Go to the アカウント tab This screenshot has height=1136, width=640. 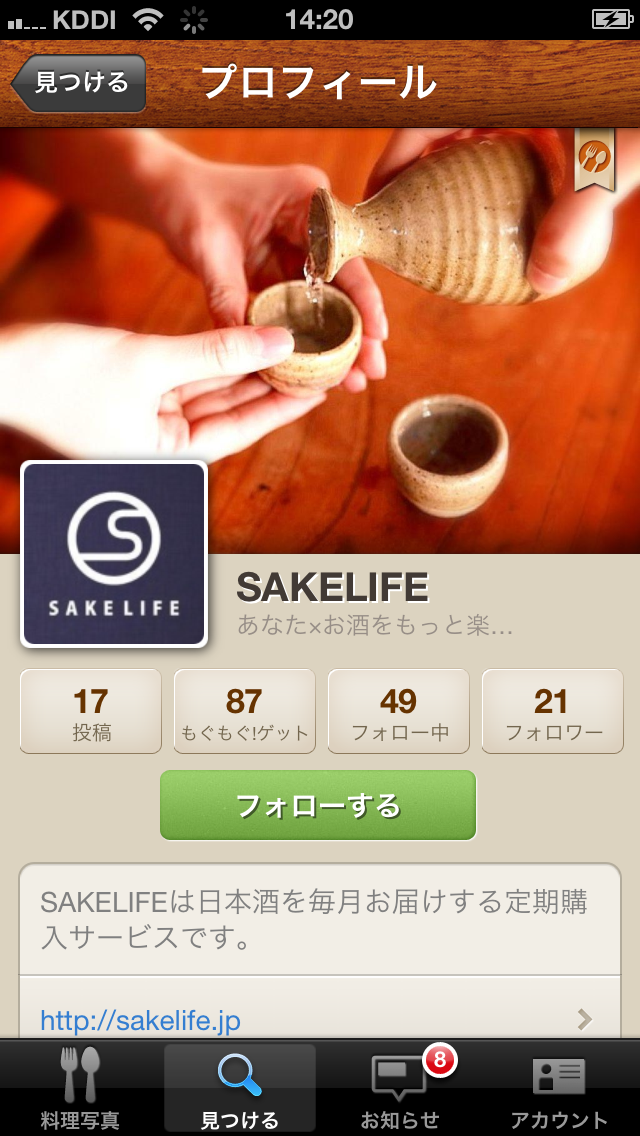point(559,1088)
